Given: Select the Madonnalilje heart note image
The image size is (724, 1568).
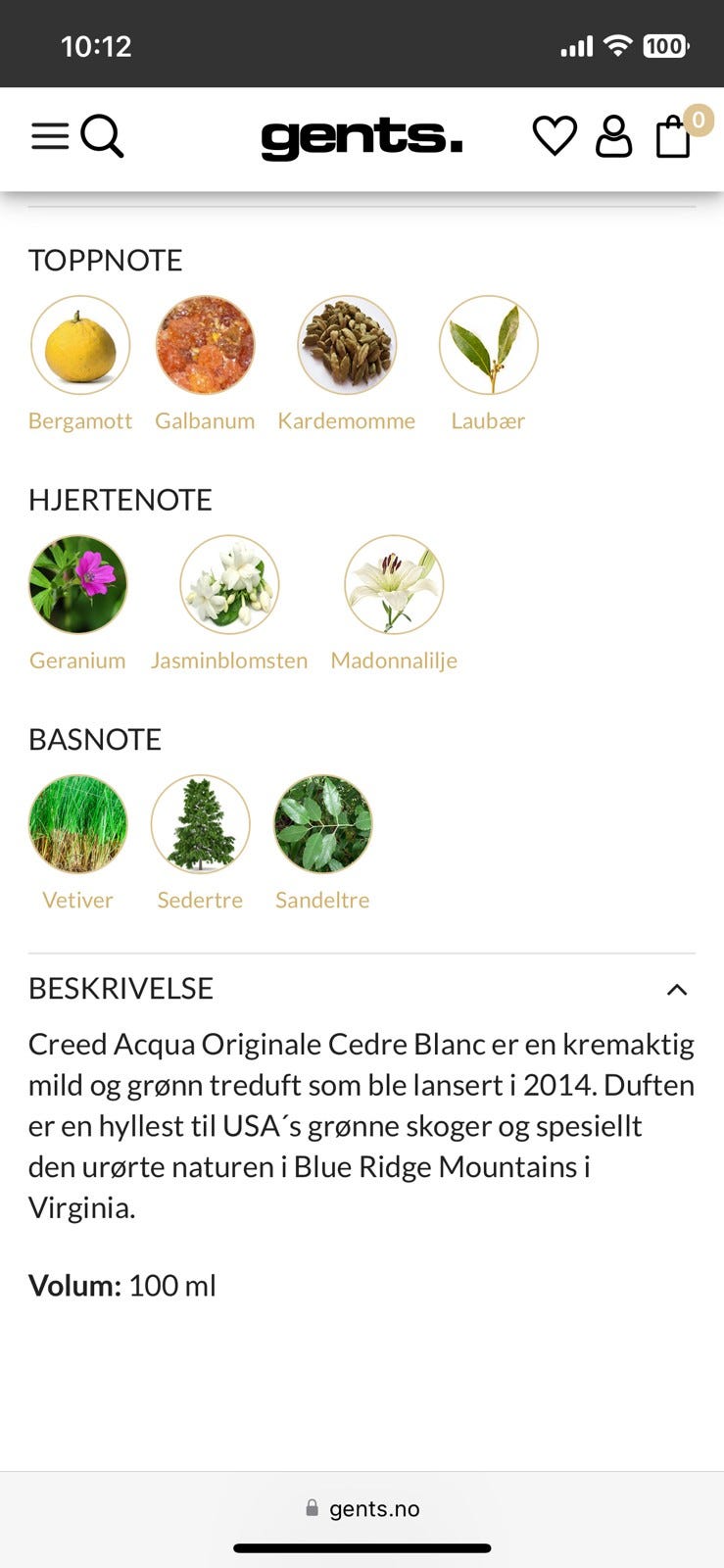Looking at the screenshot, I should coord(395,584).
